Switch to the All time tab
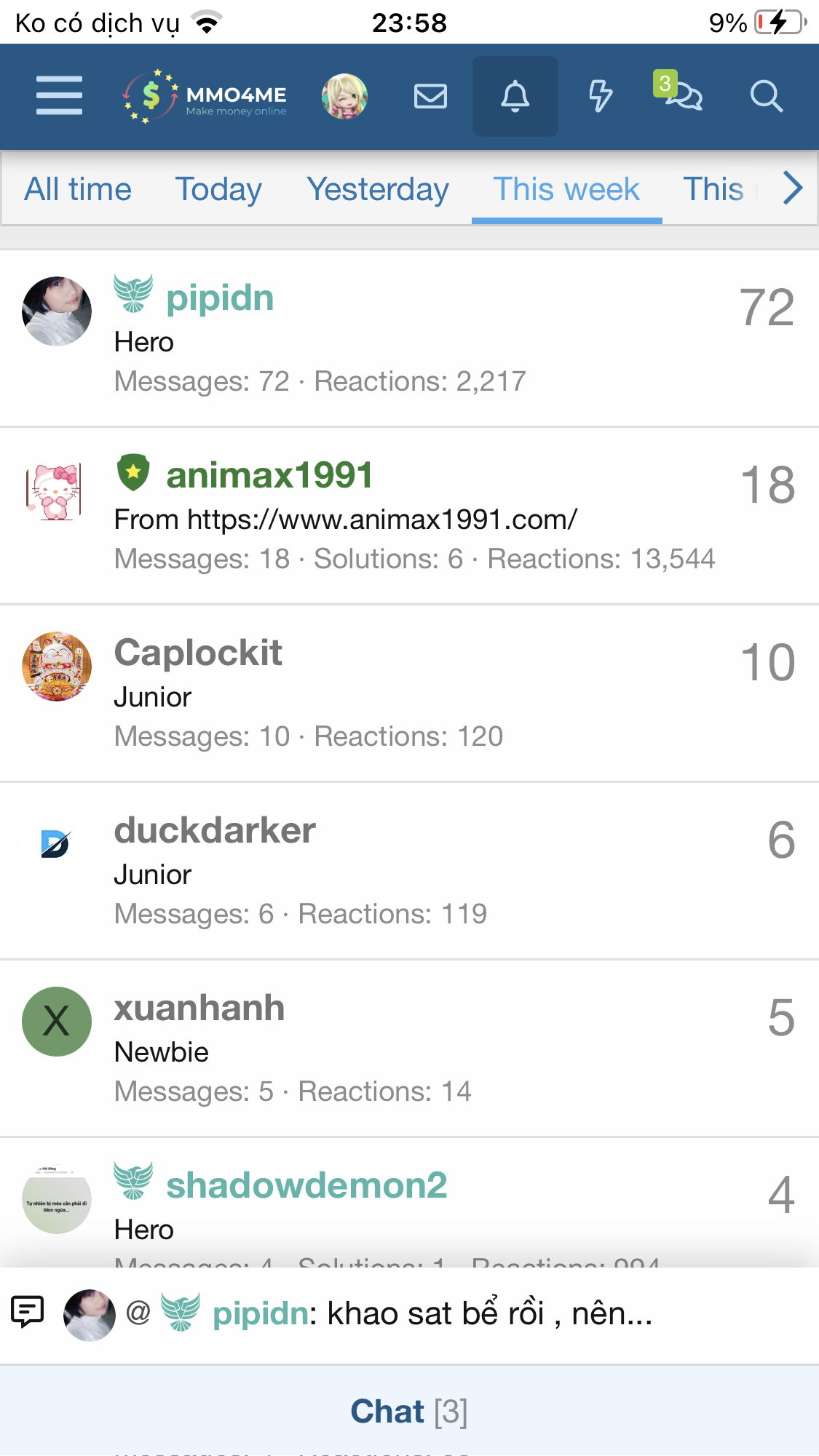 [x=78, y=189]
